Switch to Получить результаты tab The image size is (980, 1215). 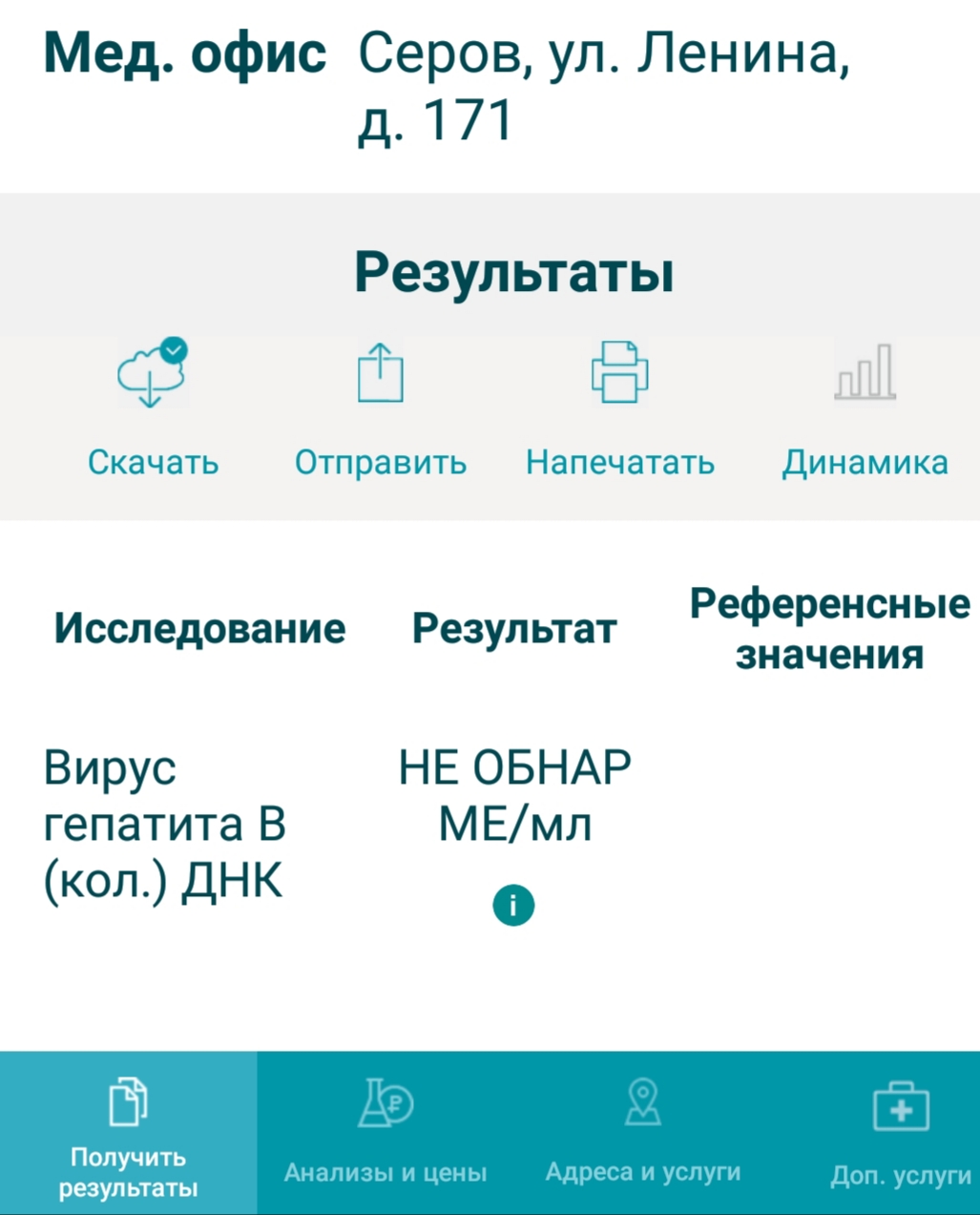pos(129,1134)
